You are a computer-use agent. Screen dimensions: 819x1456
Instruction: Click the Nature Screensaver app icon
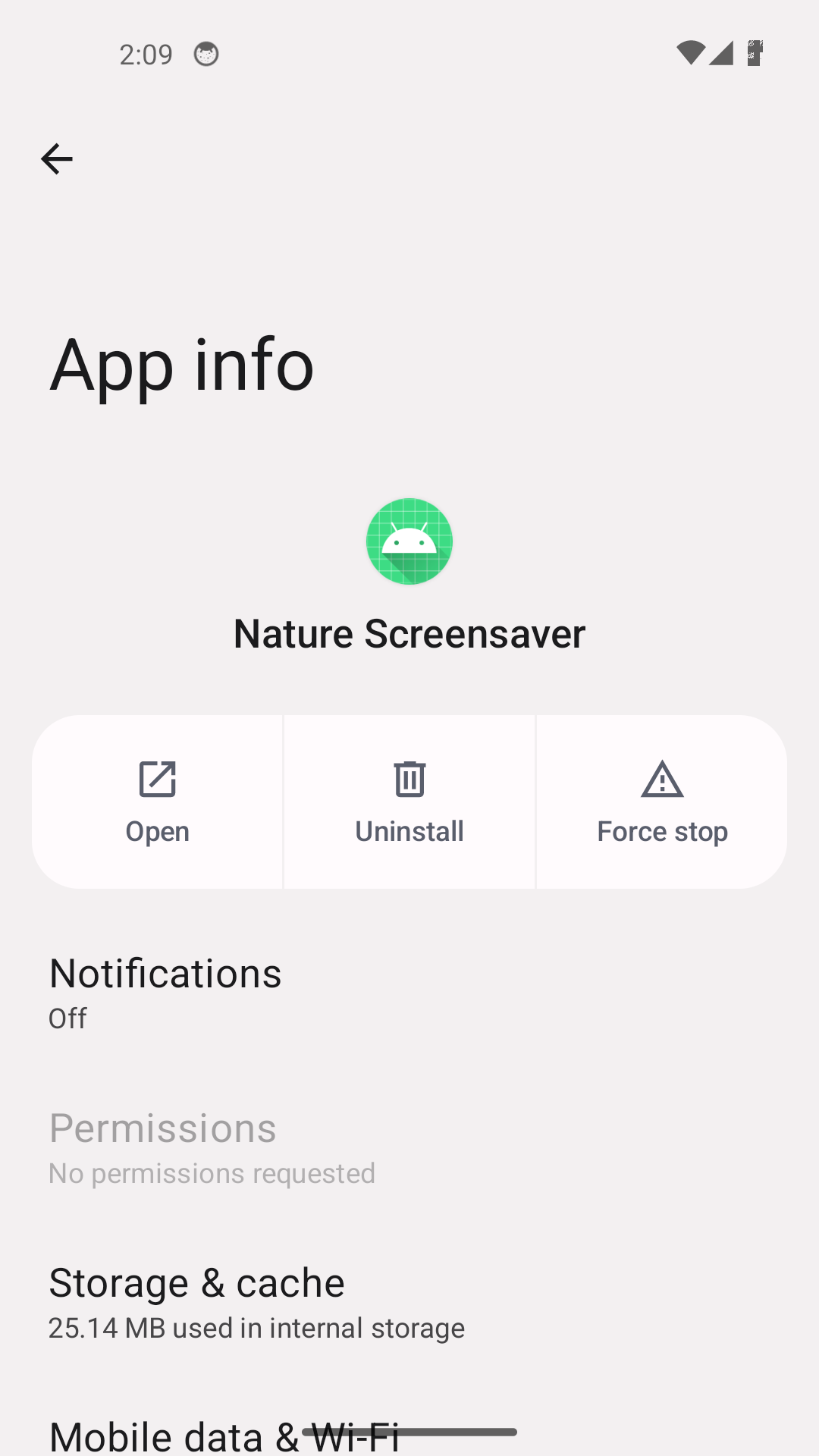point(409,541)
